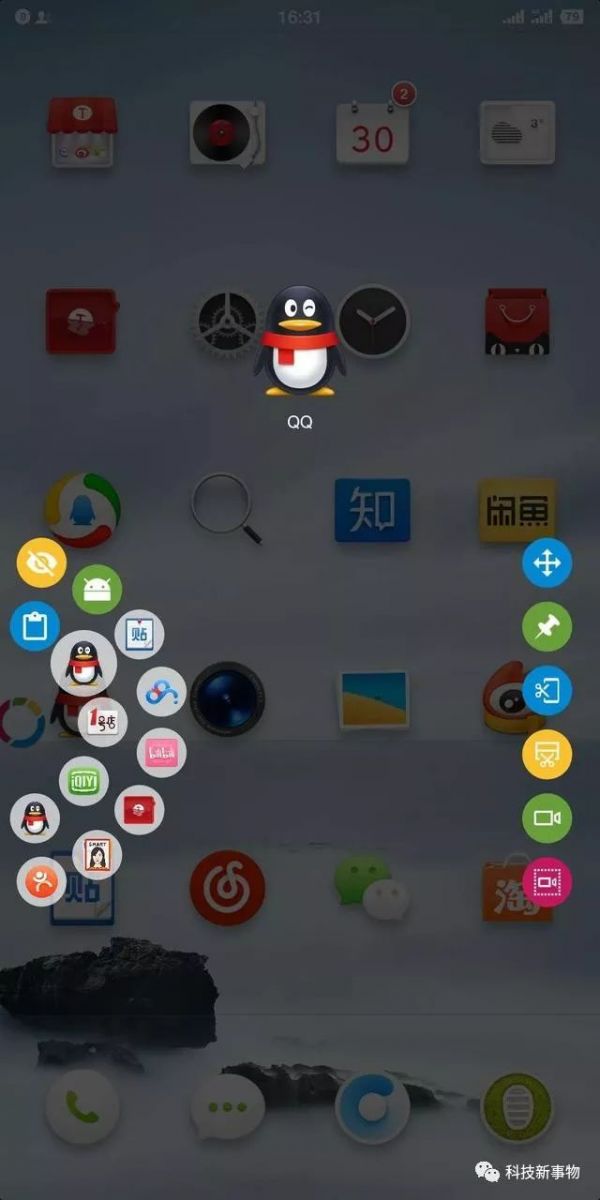Viewport: 600px width, 1200px height.
Task: Launch the orange Dianping figure bubble
Action: [x=42, y=881]
